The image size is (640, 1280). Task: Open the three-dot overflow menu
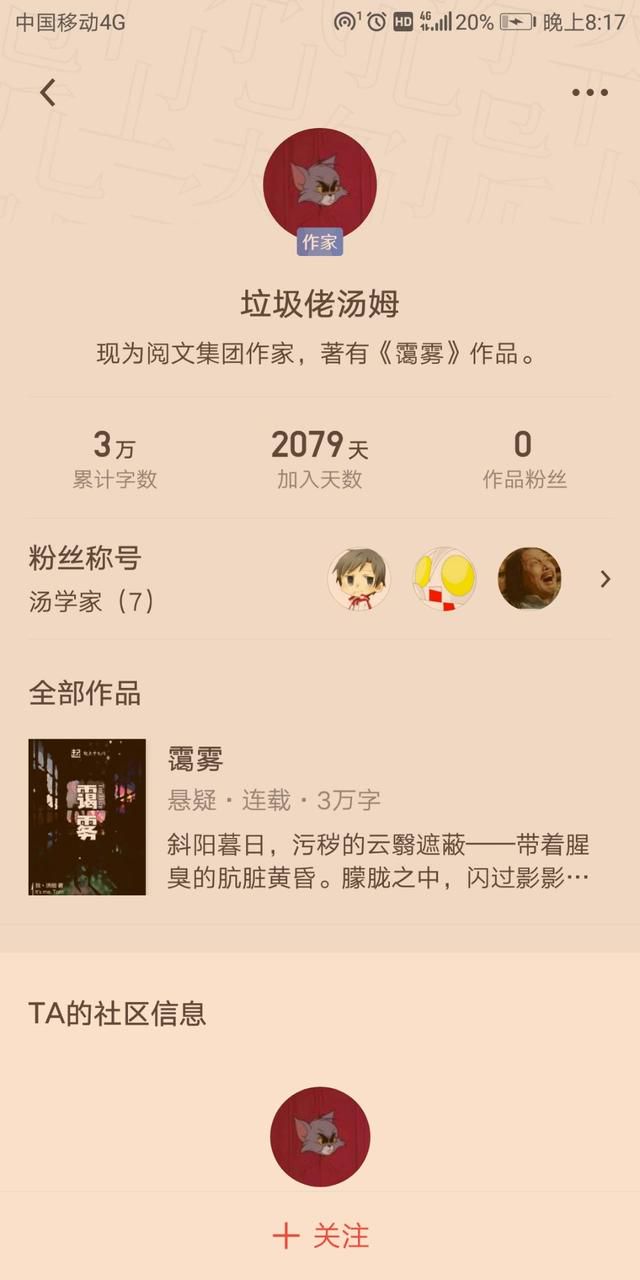tap(589, 93)
